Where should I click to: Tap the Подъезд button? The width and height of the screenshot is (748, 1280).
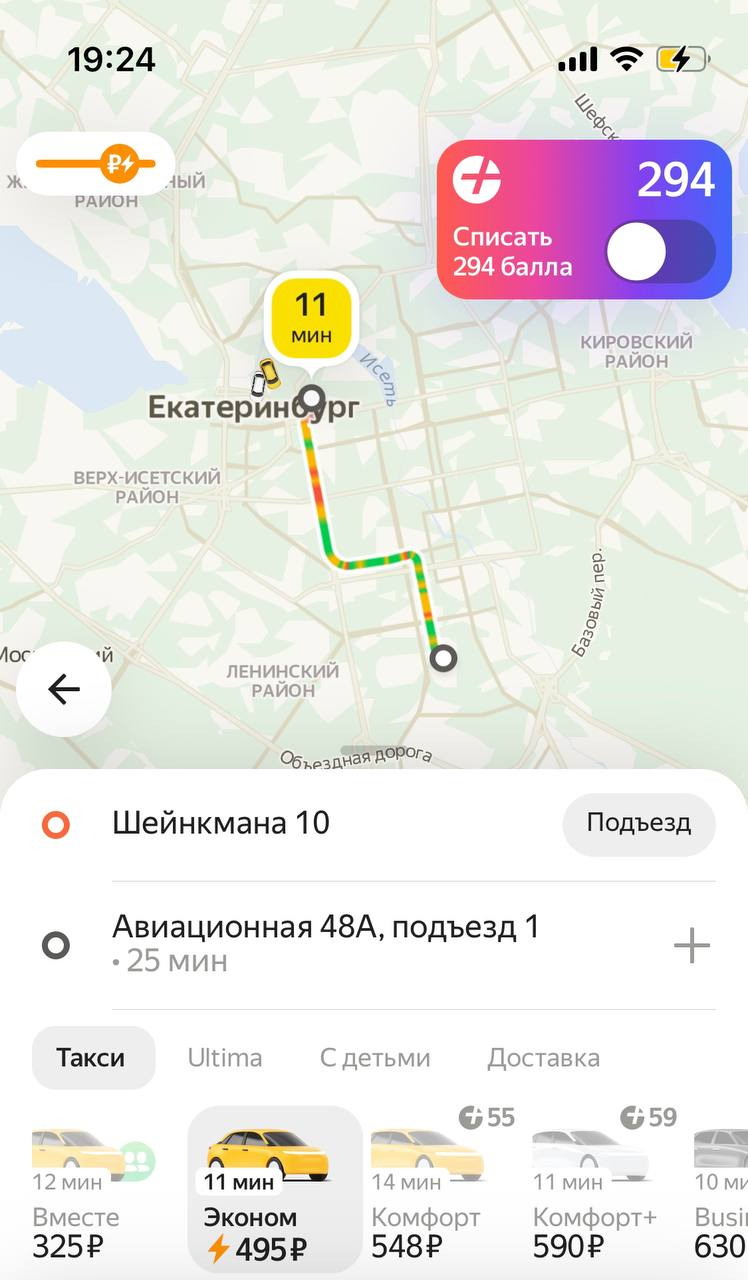coord(638,824)
